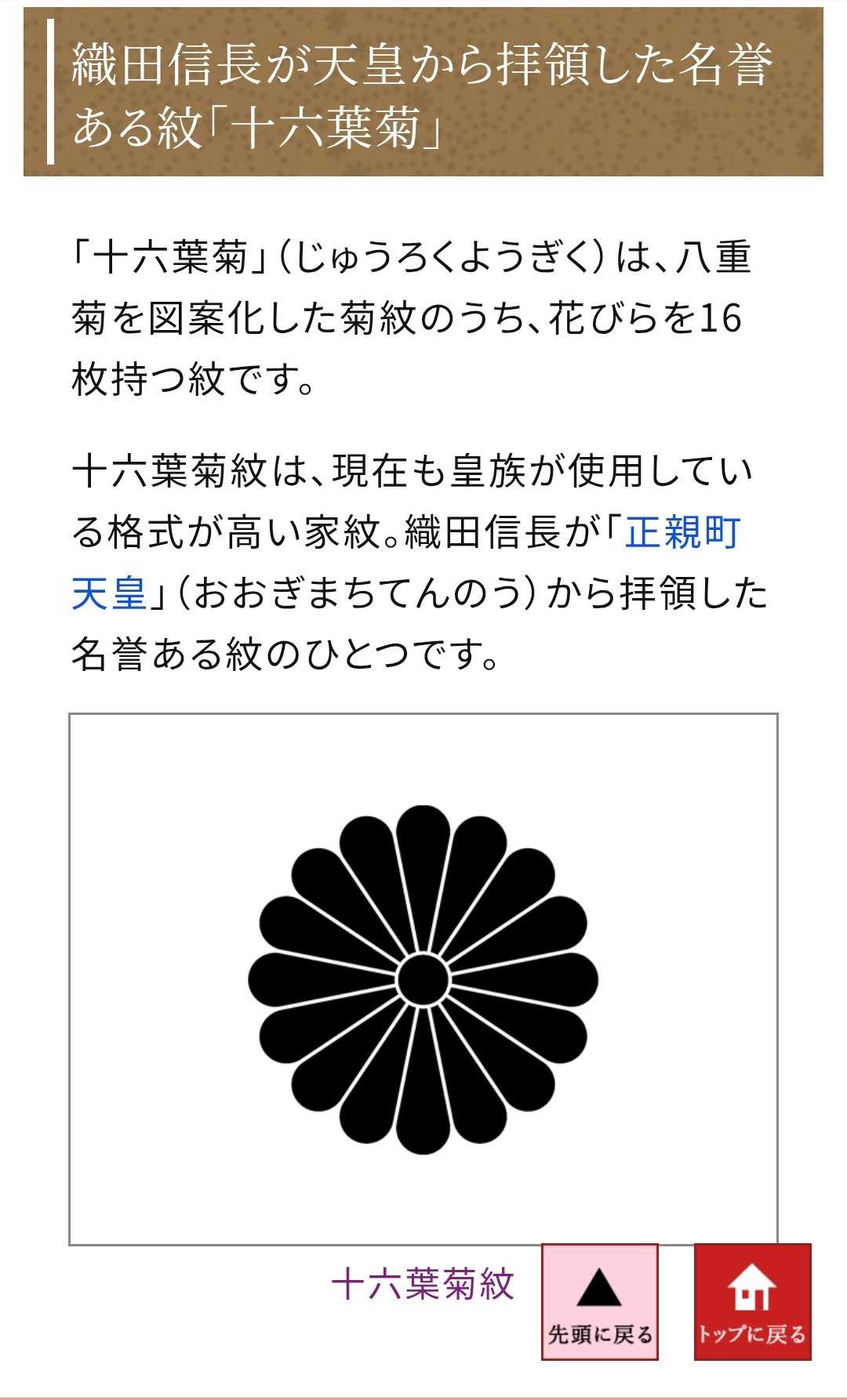Open the 正親町天皇 link
Image resolution: width=847 pixels, height=1400 pixels.
coord(682,533)
